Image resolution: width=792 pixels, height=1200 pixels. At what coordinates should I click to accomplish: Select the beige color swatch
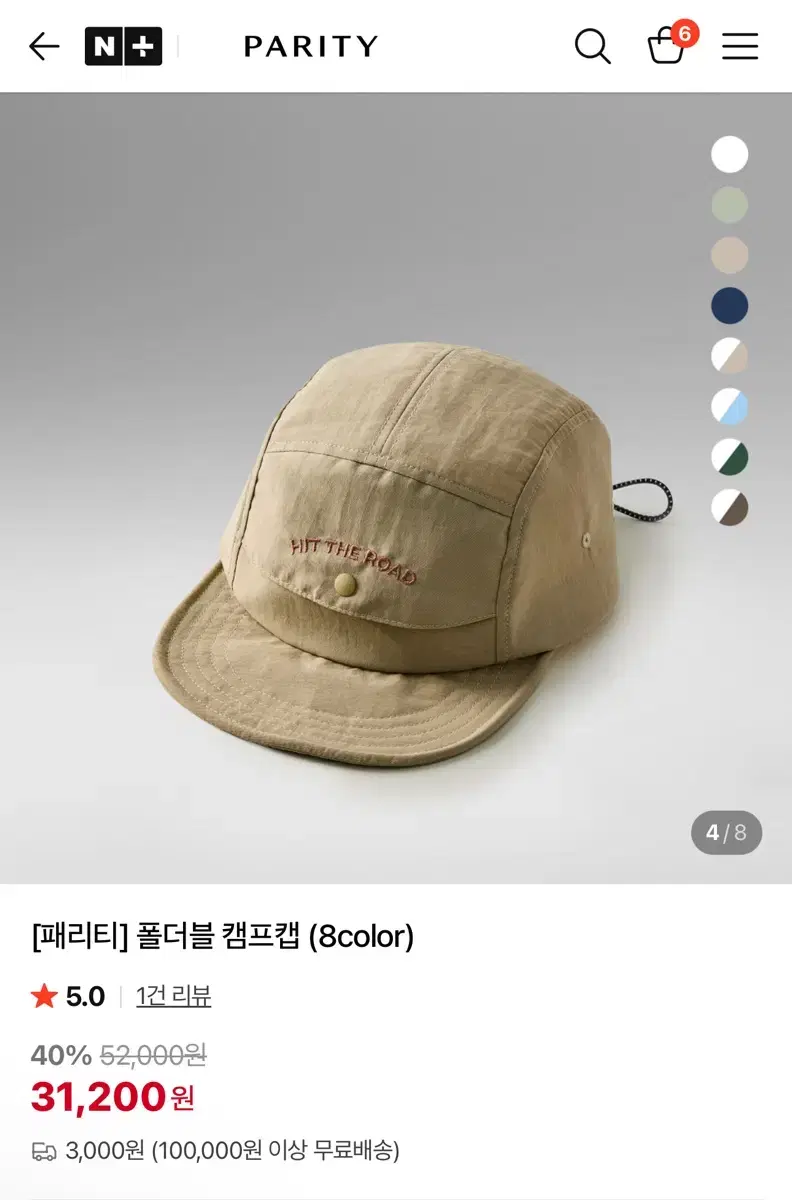click(x=730, y=256)
